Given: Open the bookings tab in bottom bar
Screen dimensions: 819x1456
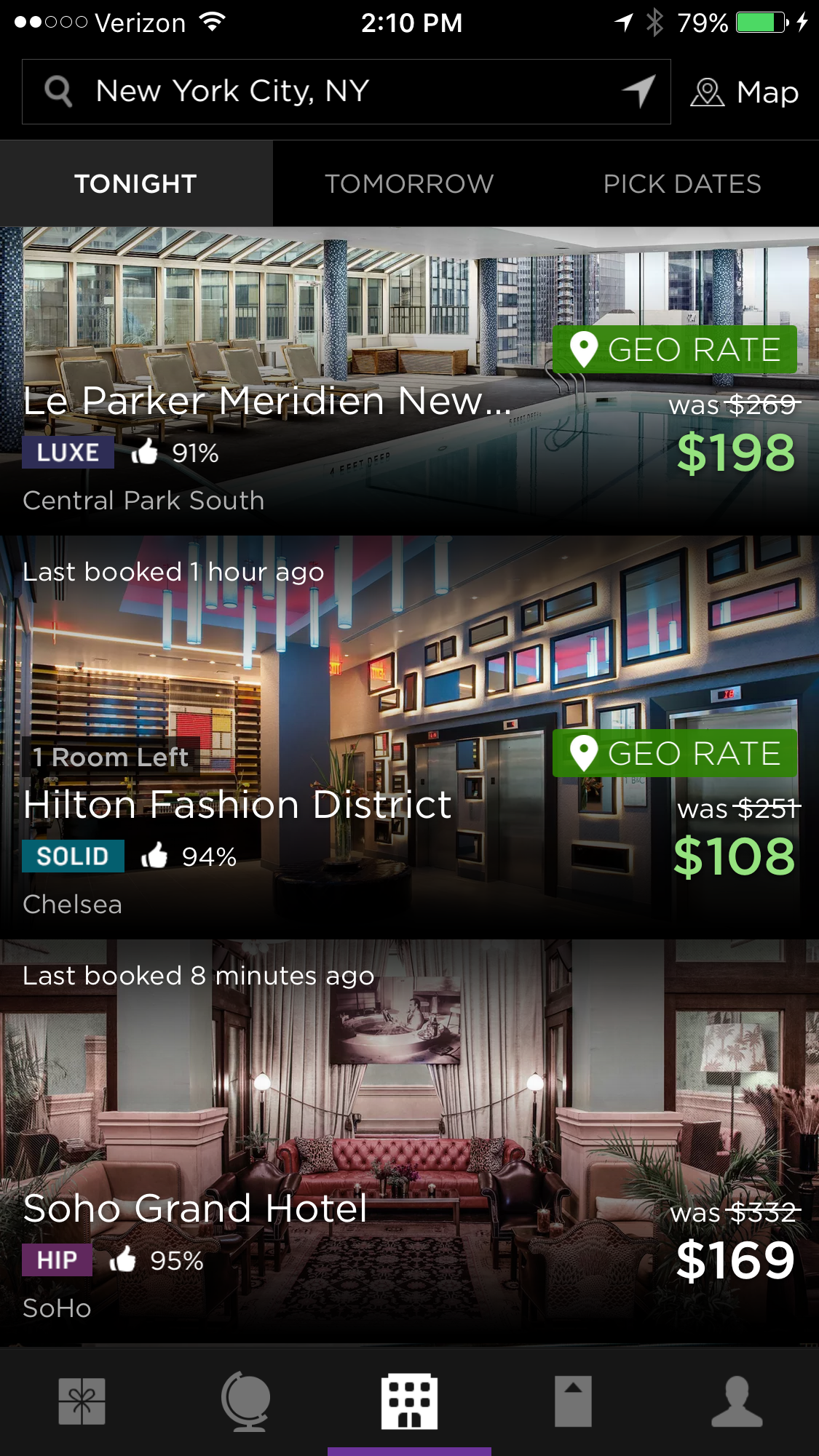Looking at the screenshot, I should click(573, 1401).
